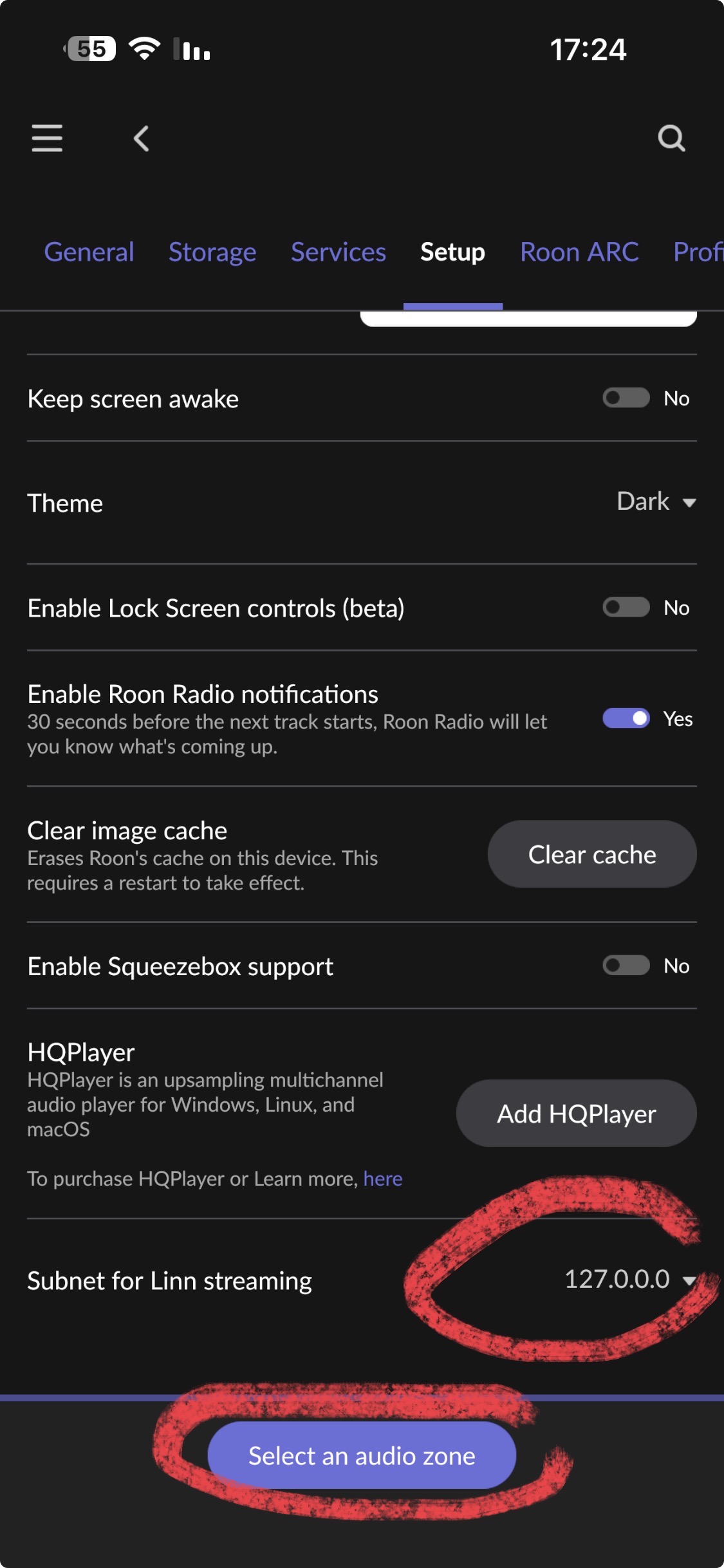The height and width of the screenshot is (1568, 724).
Task: Switch to the Profile tab
Action: tap(705, 252)
